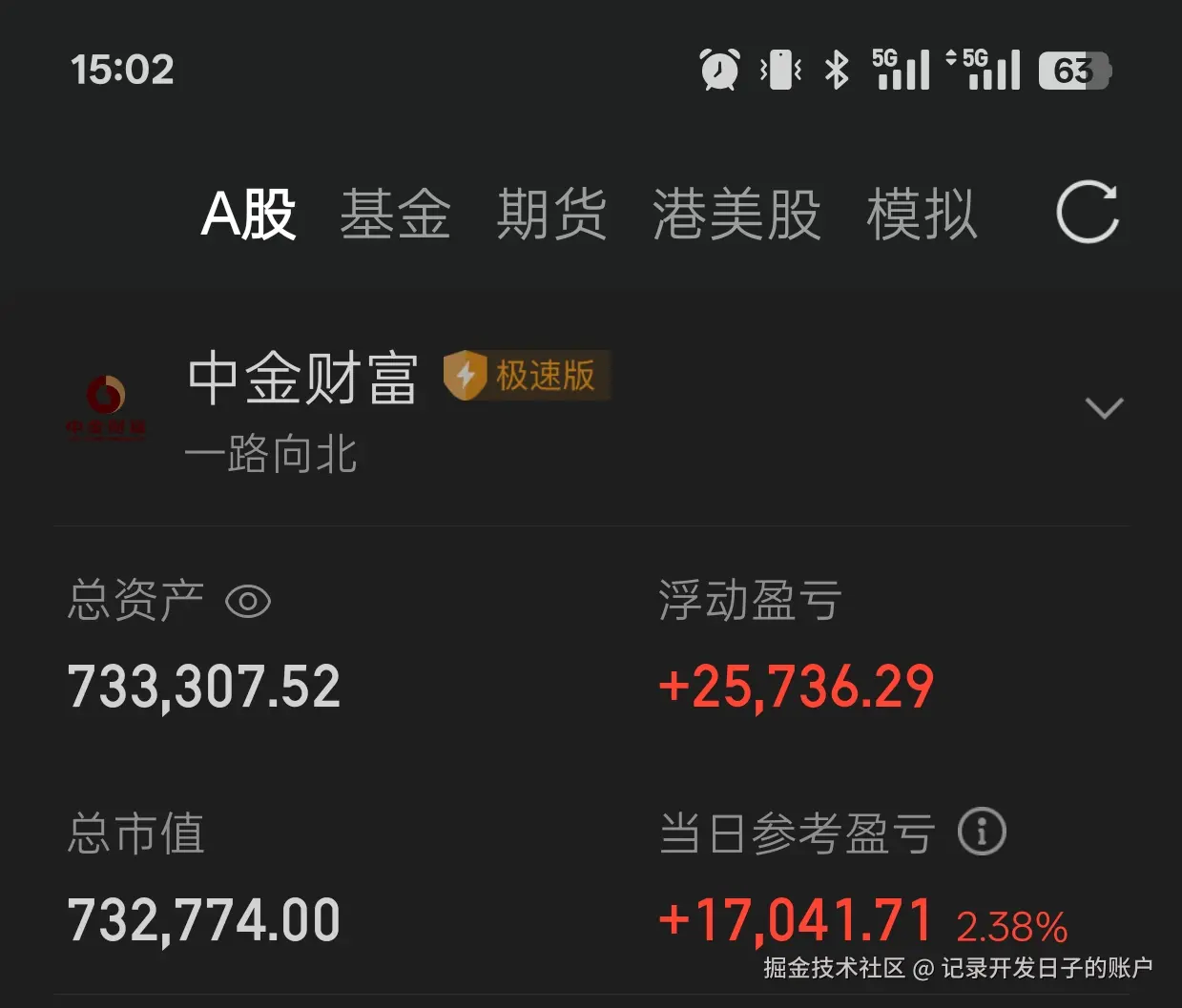Image resolution: width=1182 pixels, height=1008 pixels.
Task: Select the A股 tab
Action: click(x=249, y=214)
